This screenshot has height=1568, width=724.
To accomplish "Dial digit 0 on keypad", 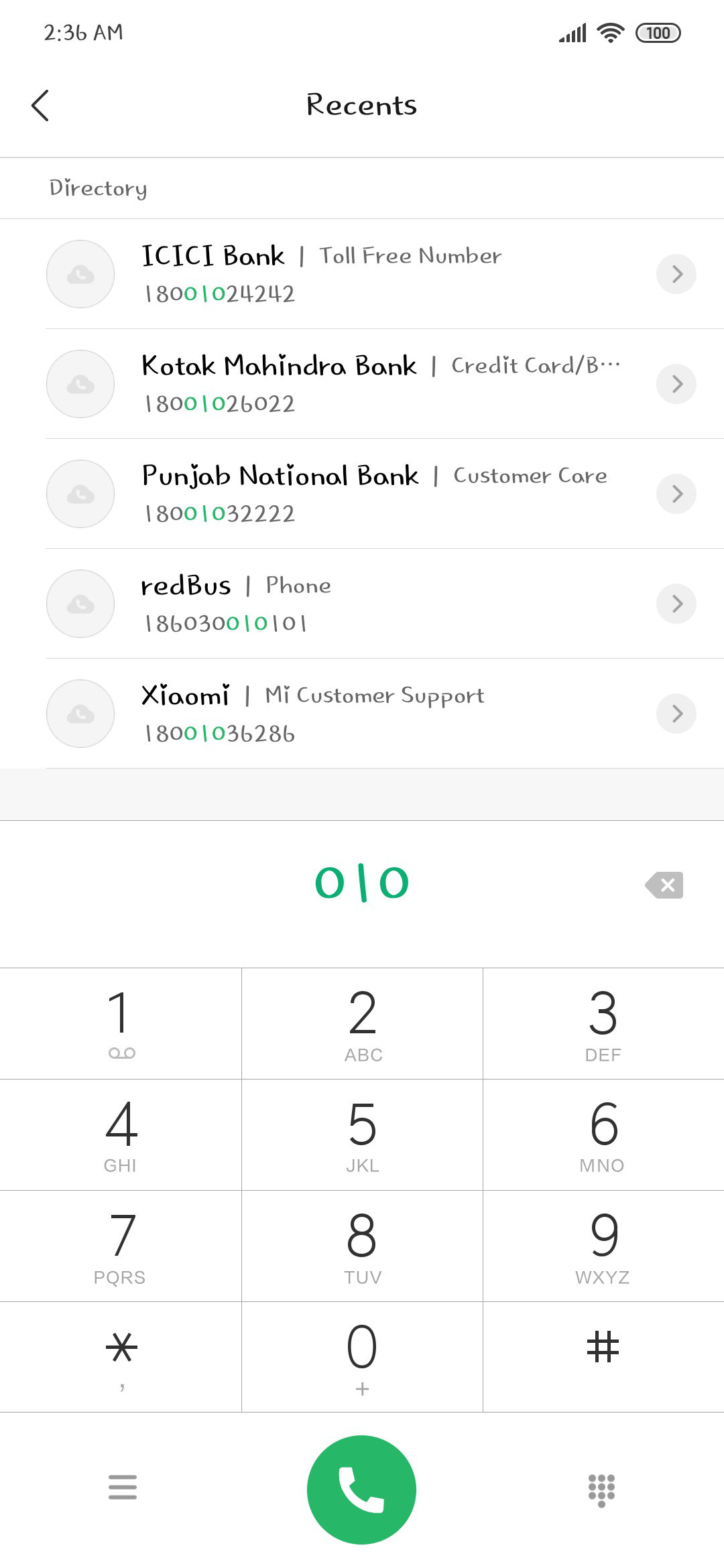I will [x=362, y=1357].
